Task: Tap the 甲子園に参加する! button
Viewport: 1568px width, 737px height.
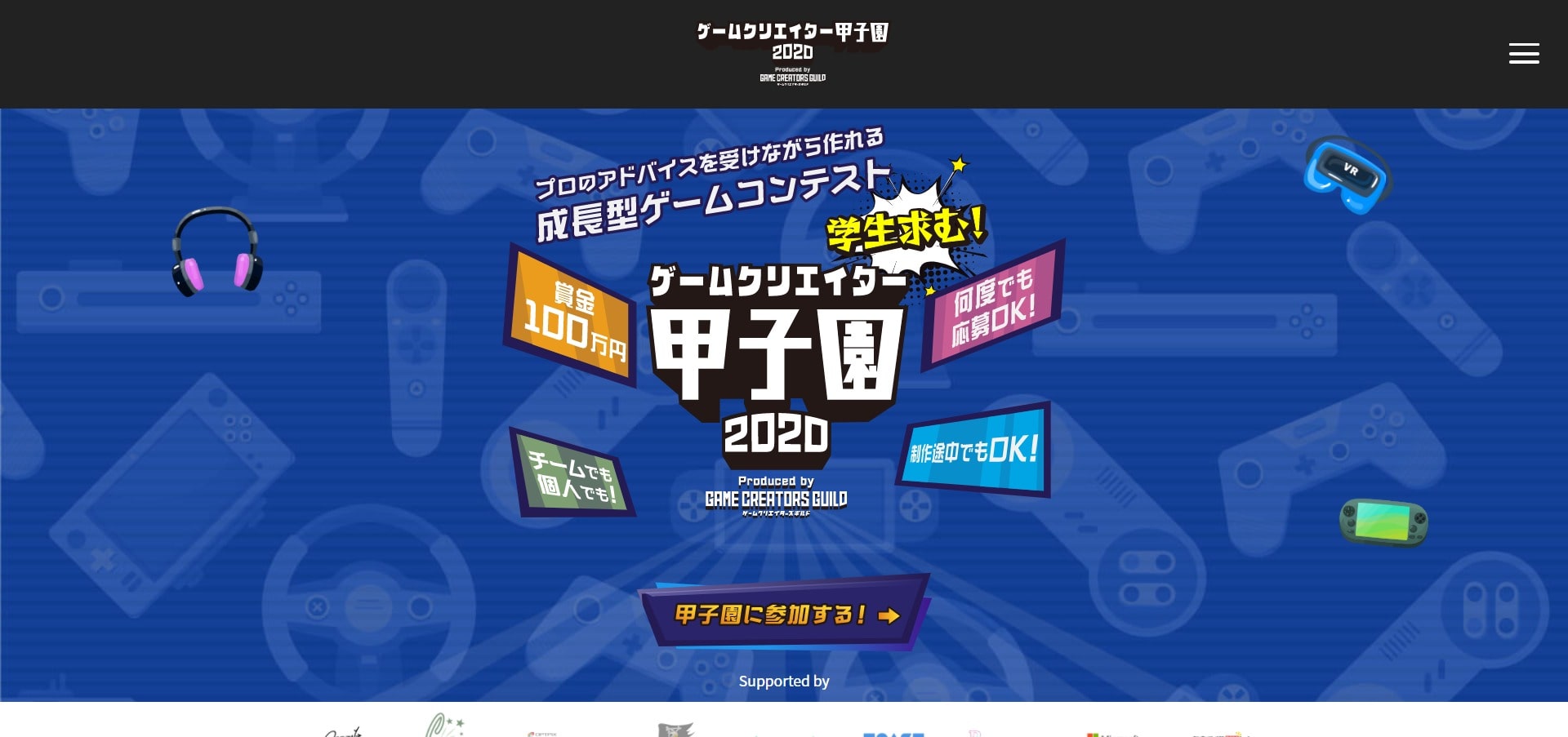Action: tap(785, 614)
